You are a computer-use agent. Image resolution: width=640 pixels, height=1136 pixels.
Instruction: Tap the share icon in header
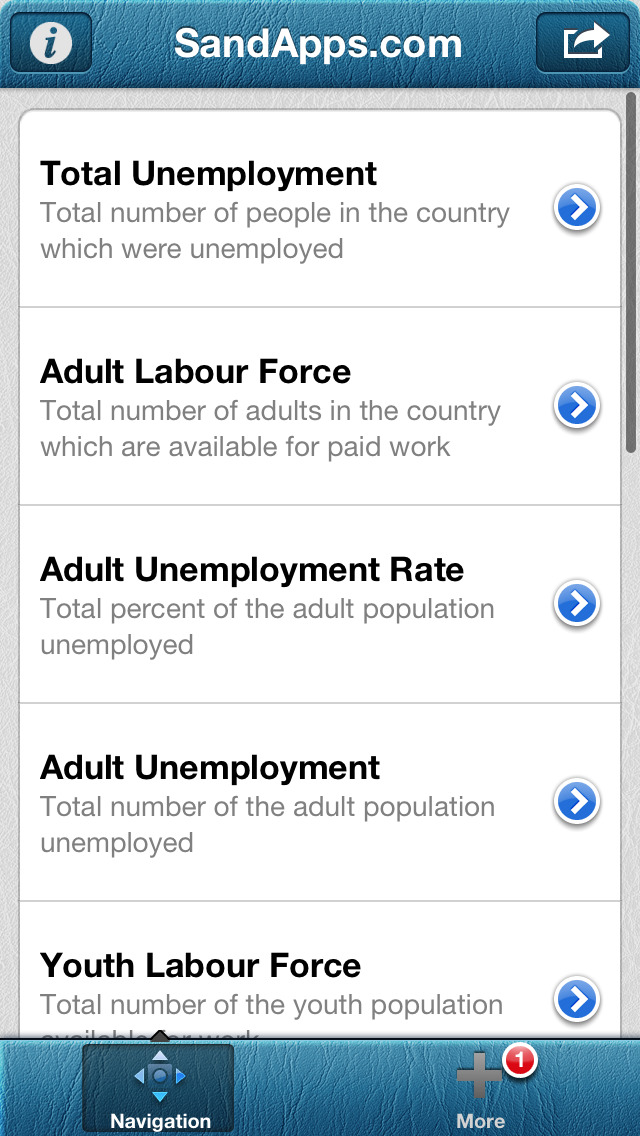583,43
